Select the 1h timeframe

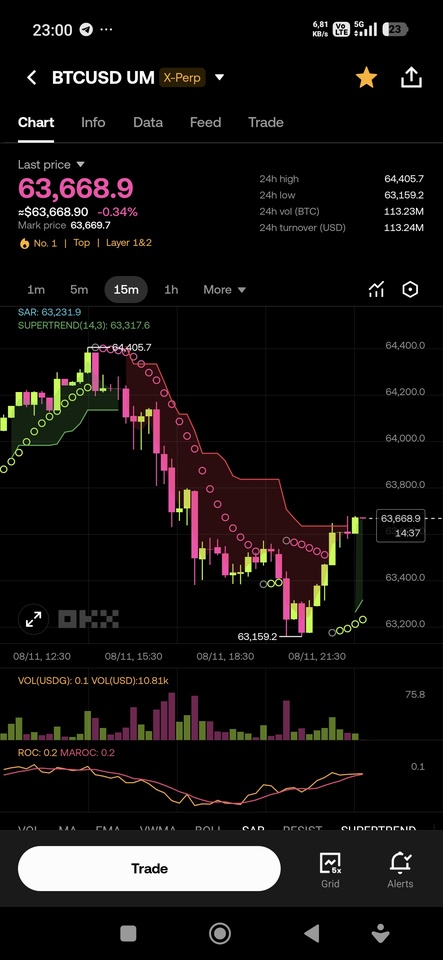[171, 290]
